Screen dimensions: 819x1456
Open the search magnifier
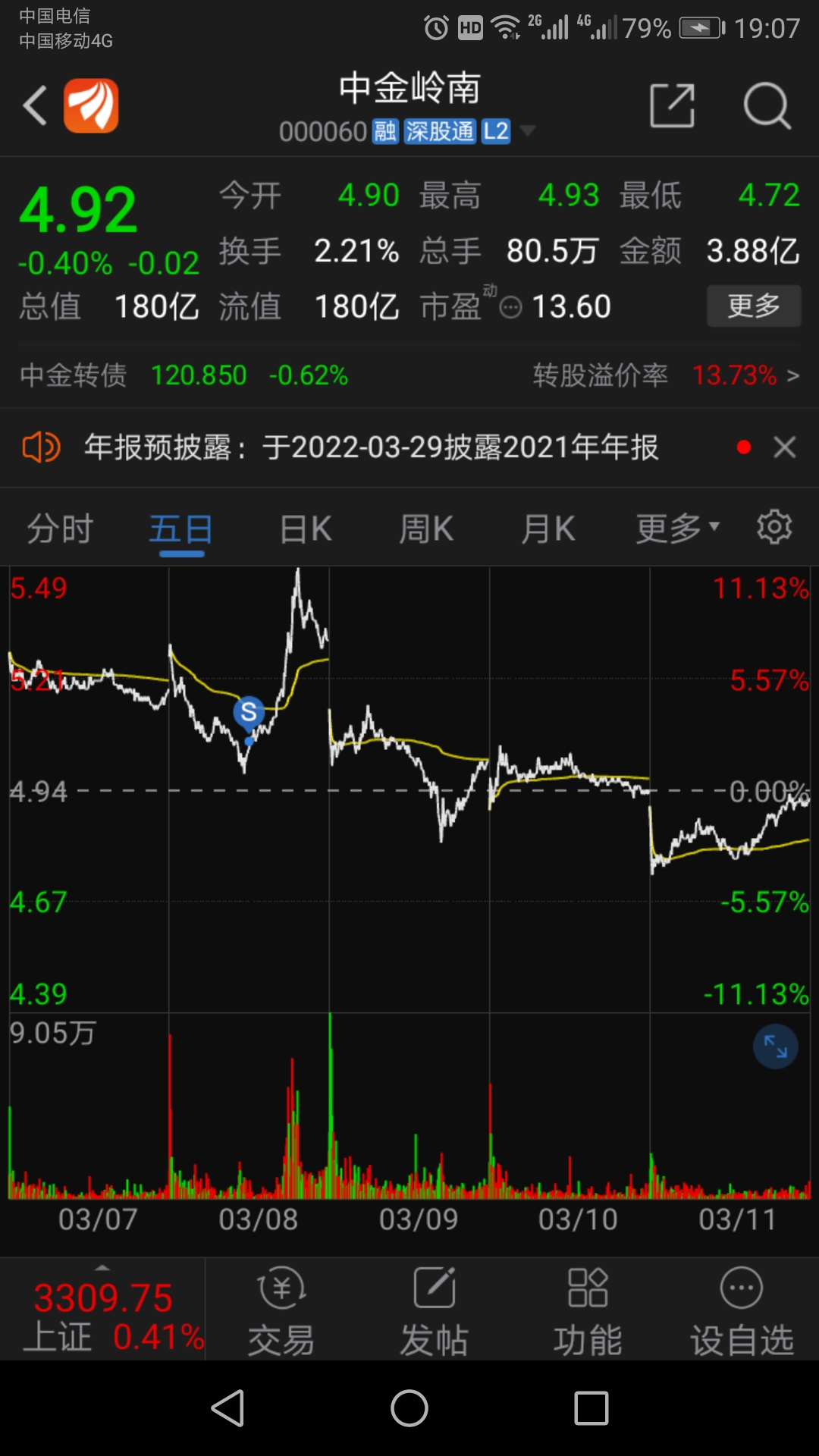(x=767, y=105)
